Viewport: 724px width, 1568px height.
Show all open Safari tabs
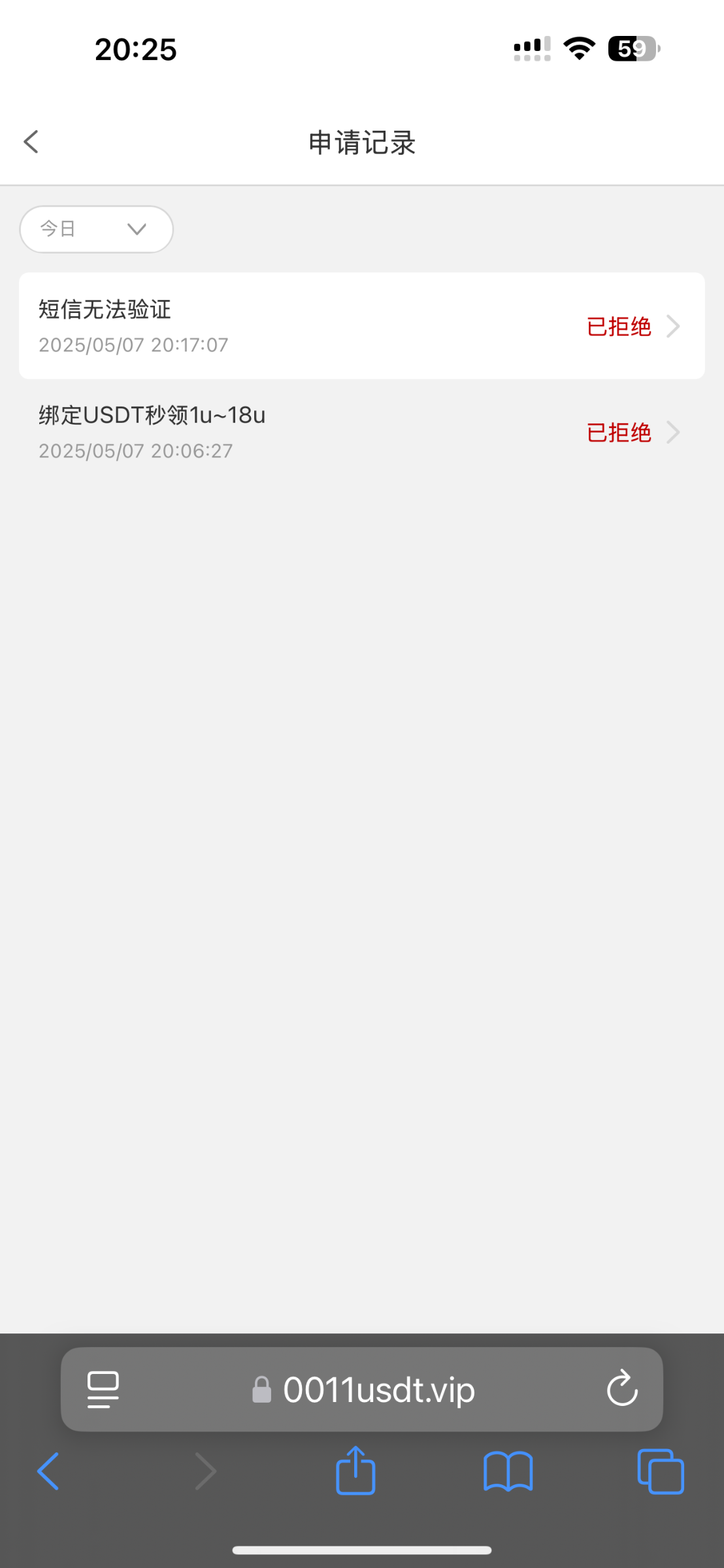pos(661,1471)
